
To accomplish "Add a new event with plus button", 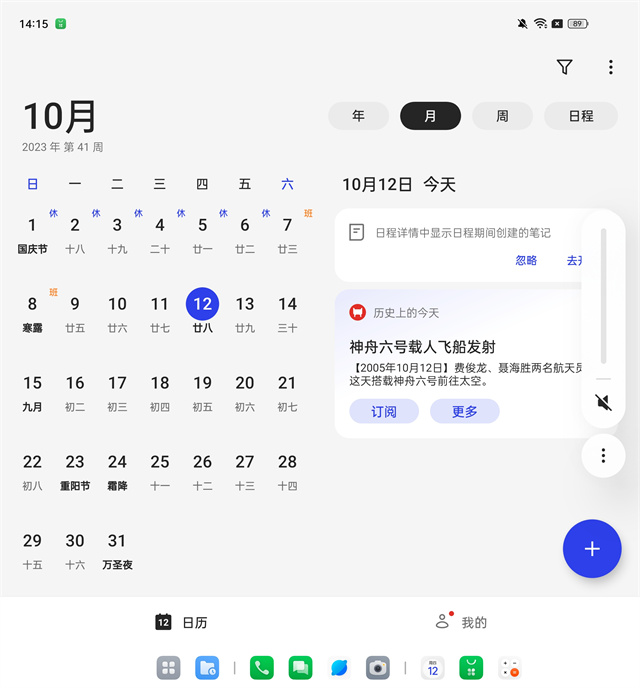I will point(592,549).
